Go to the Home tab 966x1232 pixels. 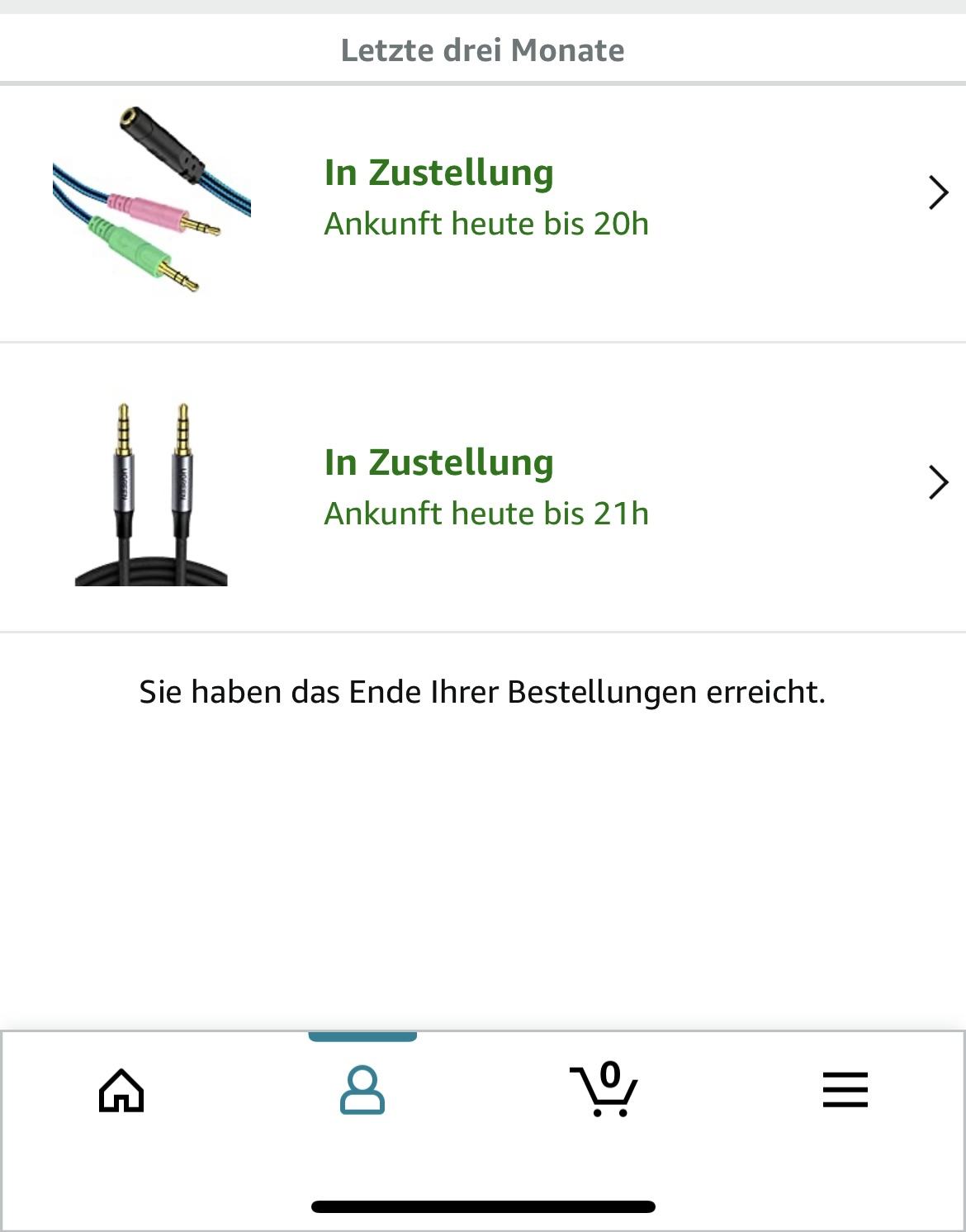pyautogui.click(x=121, y=1090)
